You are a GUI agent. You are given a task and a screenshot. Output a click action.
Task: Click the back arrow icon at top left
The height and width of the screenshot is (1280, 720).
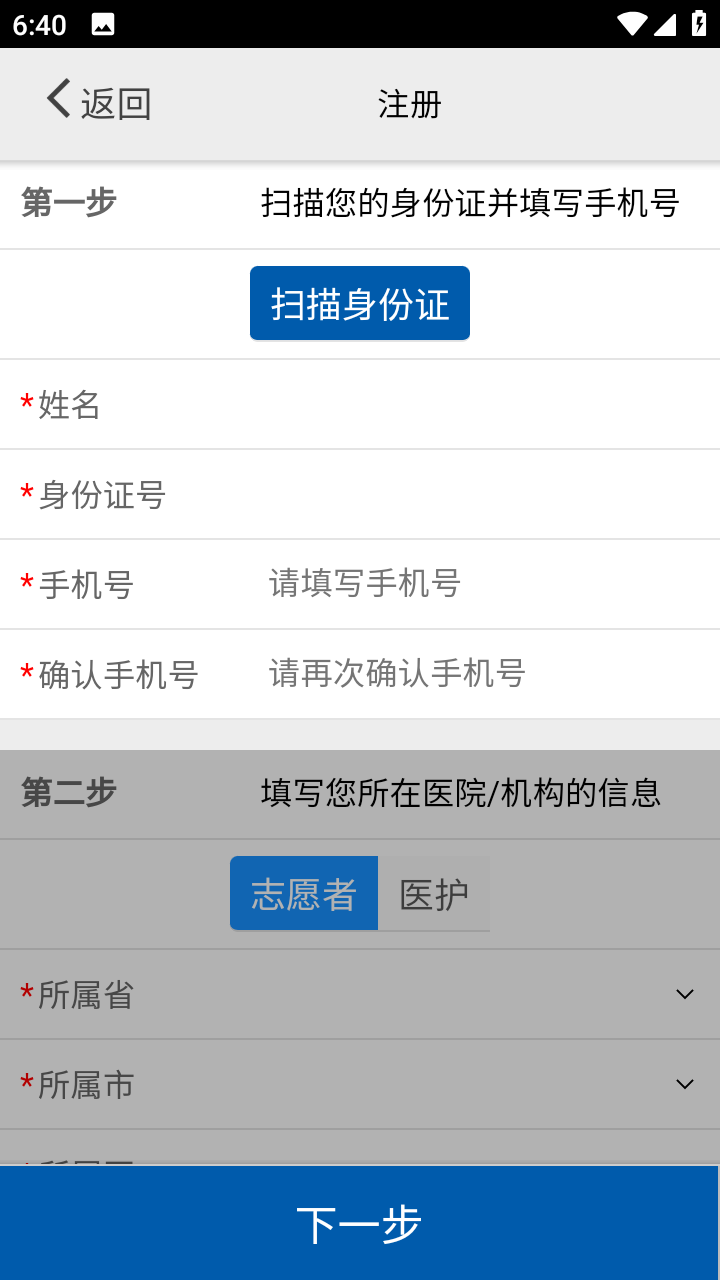tap(57, 98)
